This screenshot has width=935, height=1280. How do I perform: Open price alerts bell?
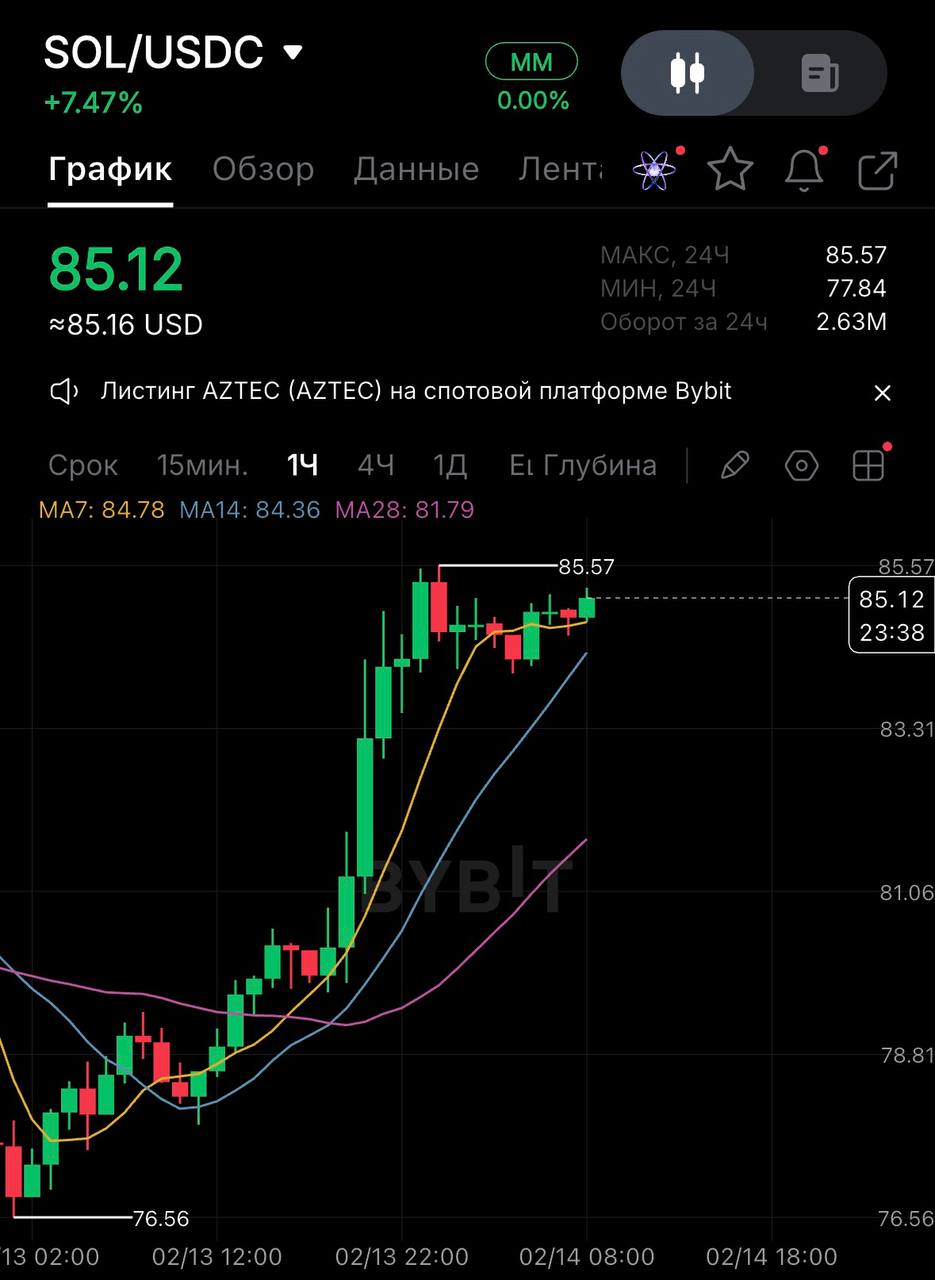pyautogui.click(x=804, y=170)
